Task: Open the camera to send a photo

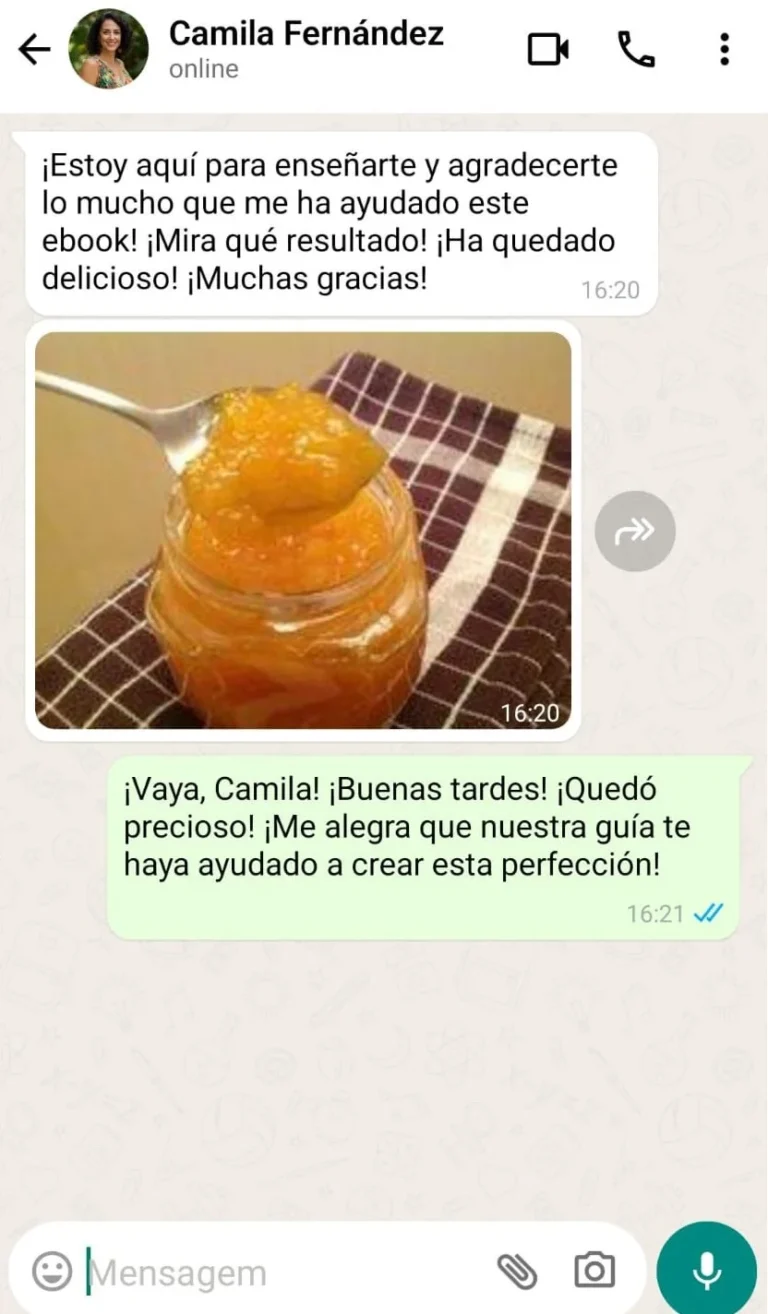Action: pos(594,1271)
